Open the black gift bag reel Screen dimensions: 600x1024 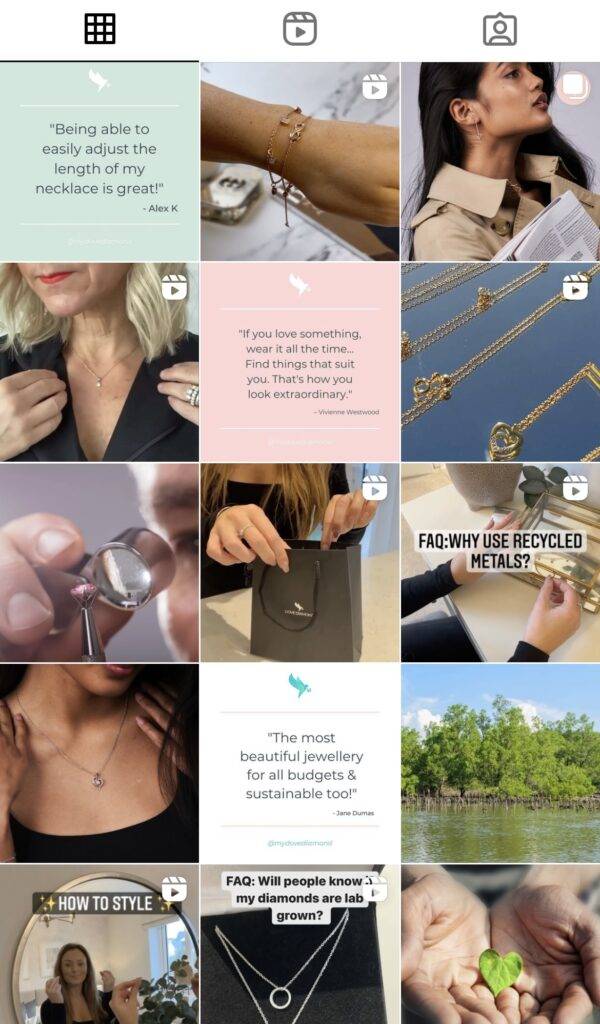[300, 562]
